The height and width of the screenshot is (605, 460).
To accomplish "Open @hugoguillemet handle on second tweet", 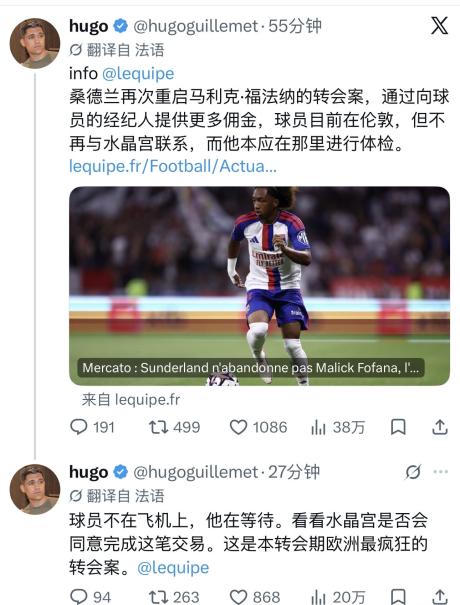I will 196,471.
